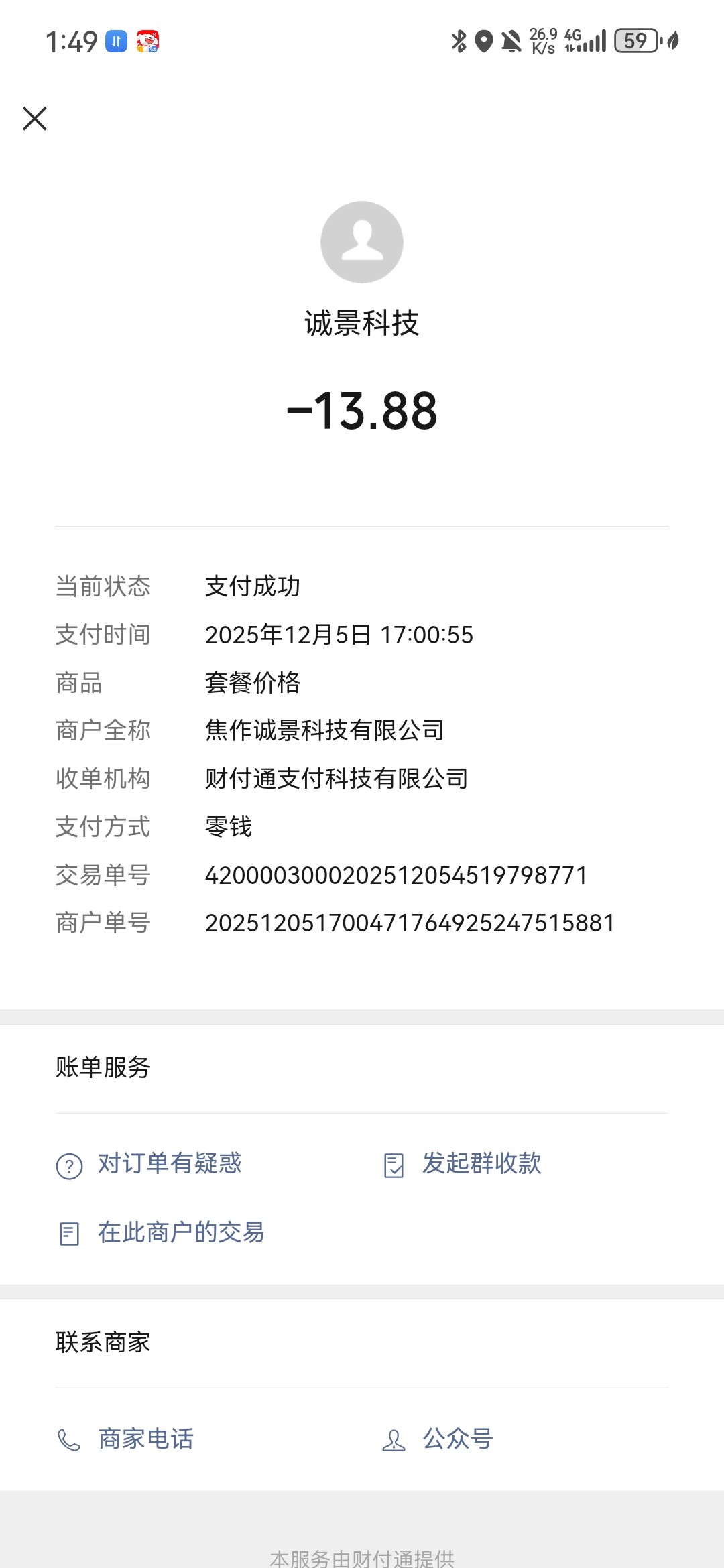Open the merchant's 公众号 account

(x=457, y=1439)
